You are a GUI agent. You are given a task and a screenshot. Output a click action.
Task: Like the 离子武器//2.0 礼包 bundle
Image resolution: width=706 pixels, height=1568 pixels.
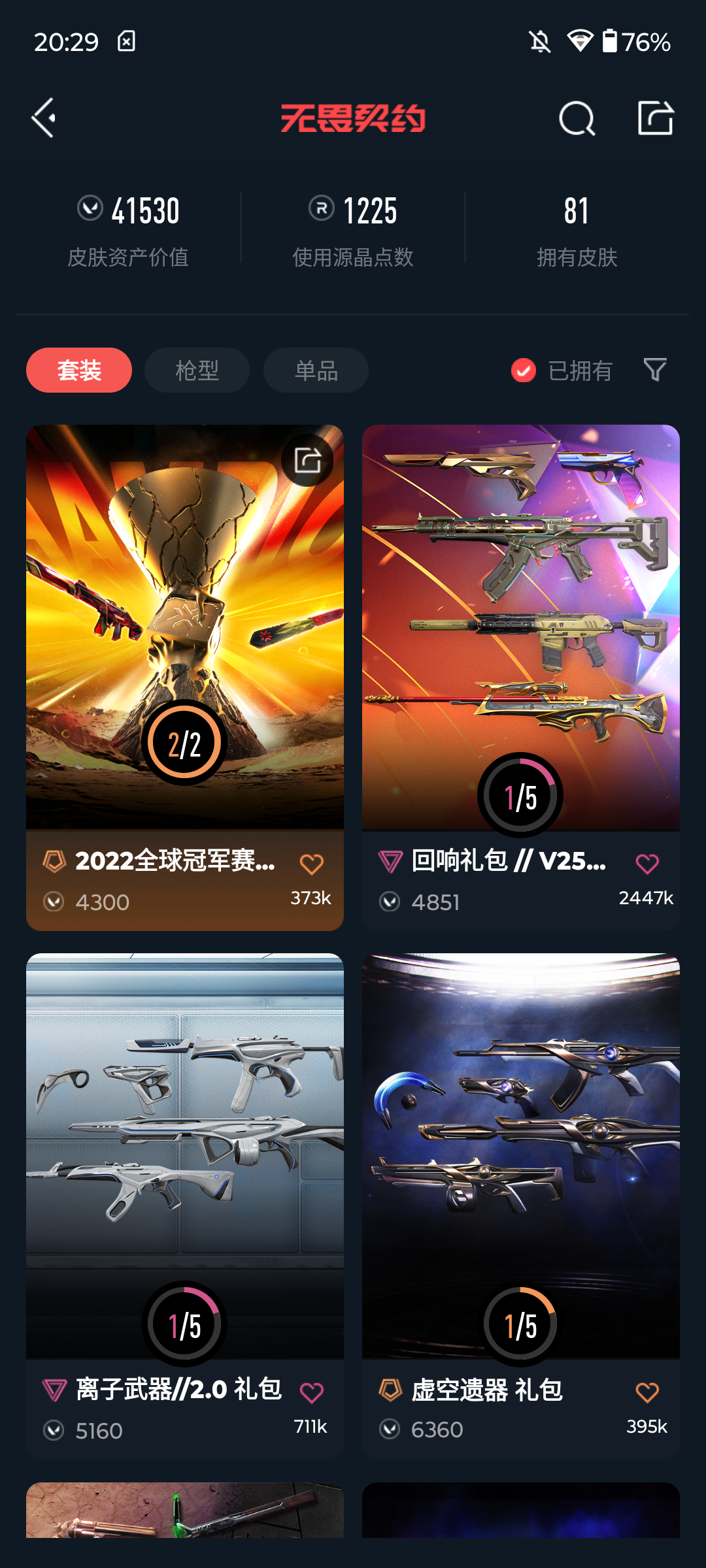(312, 1392)
